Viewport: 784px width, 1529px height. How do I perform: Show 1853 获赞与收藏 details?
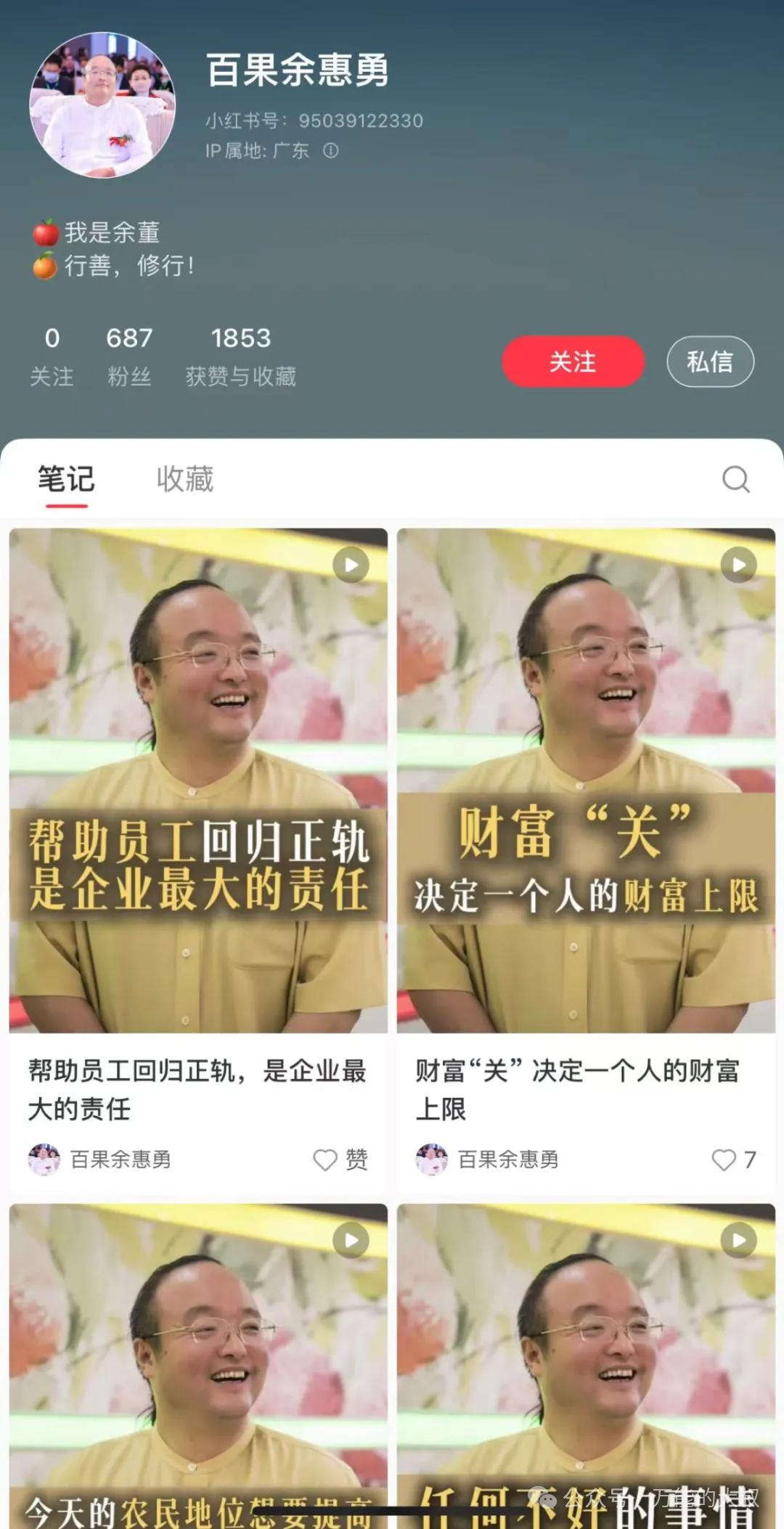pos(240,356)
